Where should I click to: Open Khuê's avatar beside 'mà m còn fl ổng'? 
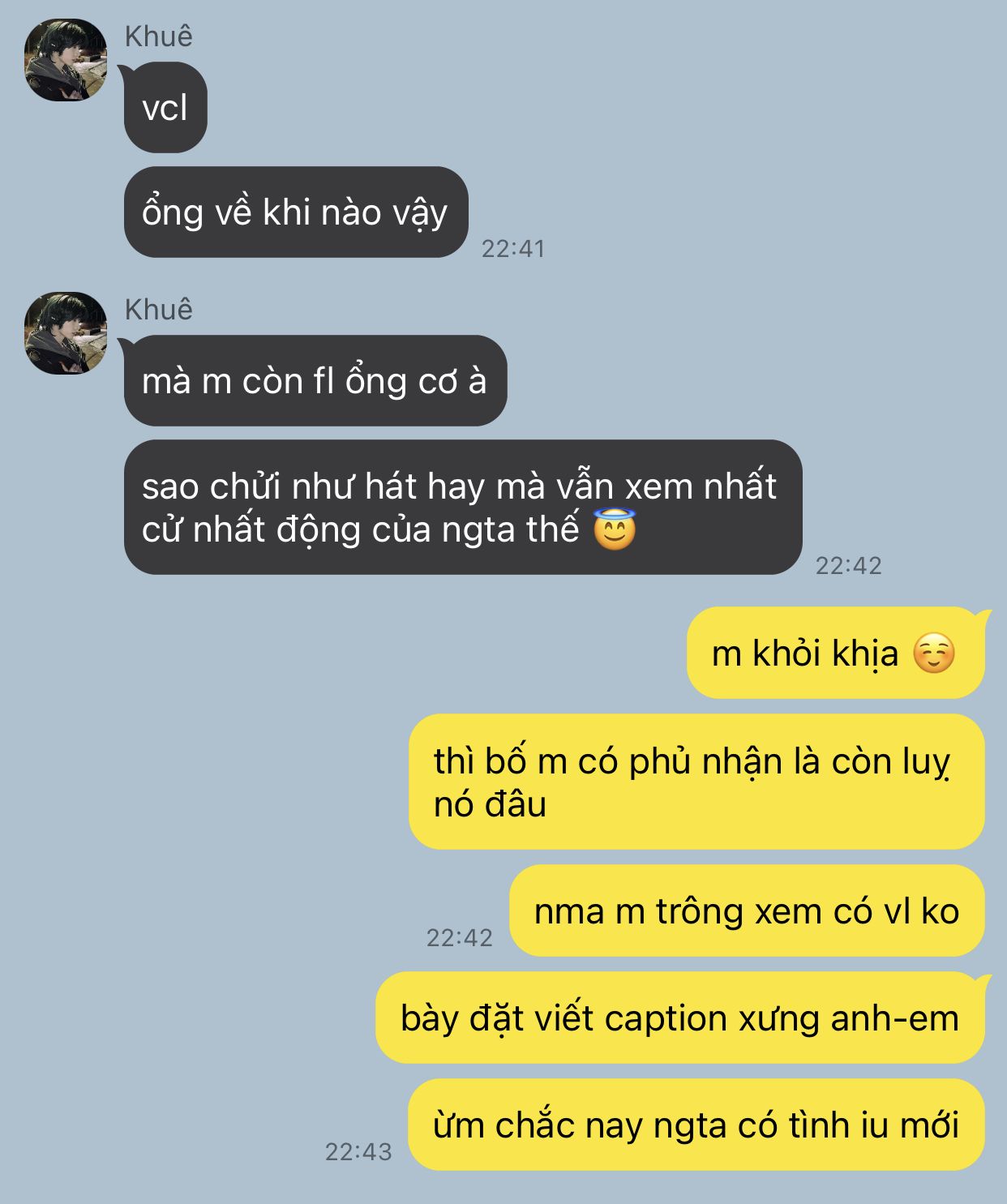pyautogui.click(x=65, y=332)
